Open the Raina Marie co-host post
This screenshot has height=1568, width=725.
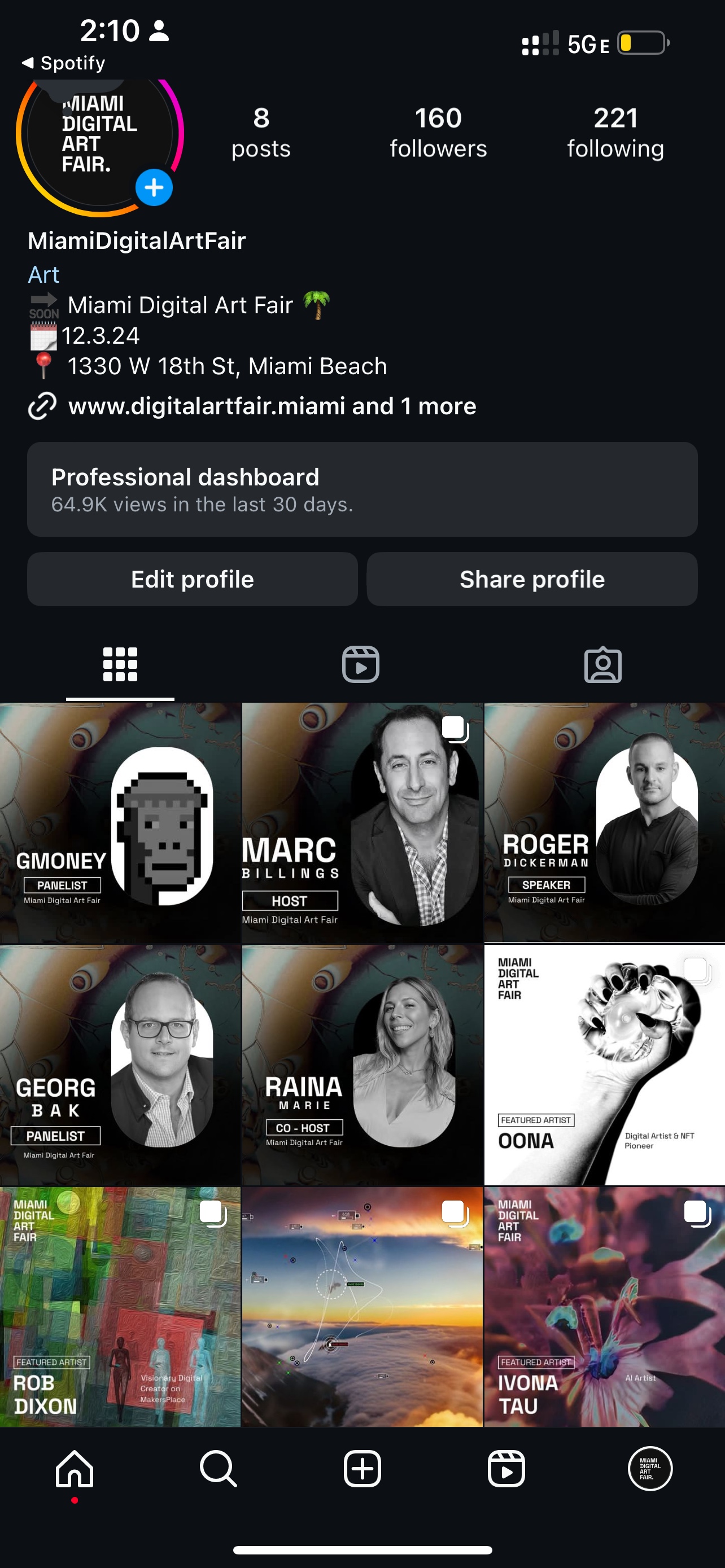[362, 1065]
